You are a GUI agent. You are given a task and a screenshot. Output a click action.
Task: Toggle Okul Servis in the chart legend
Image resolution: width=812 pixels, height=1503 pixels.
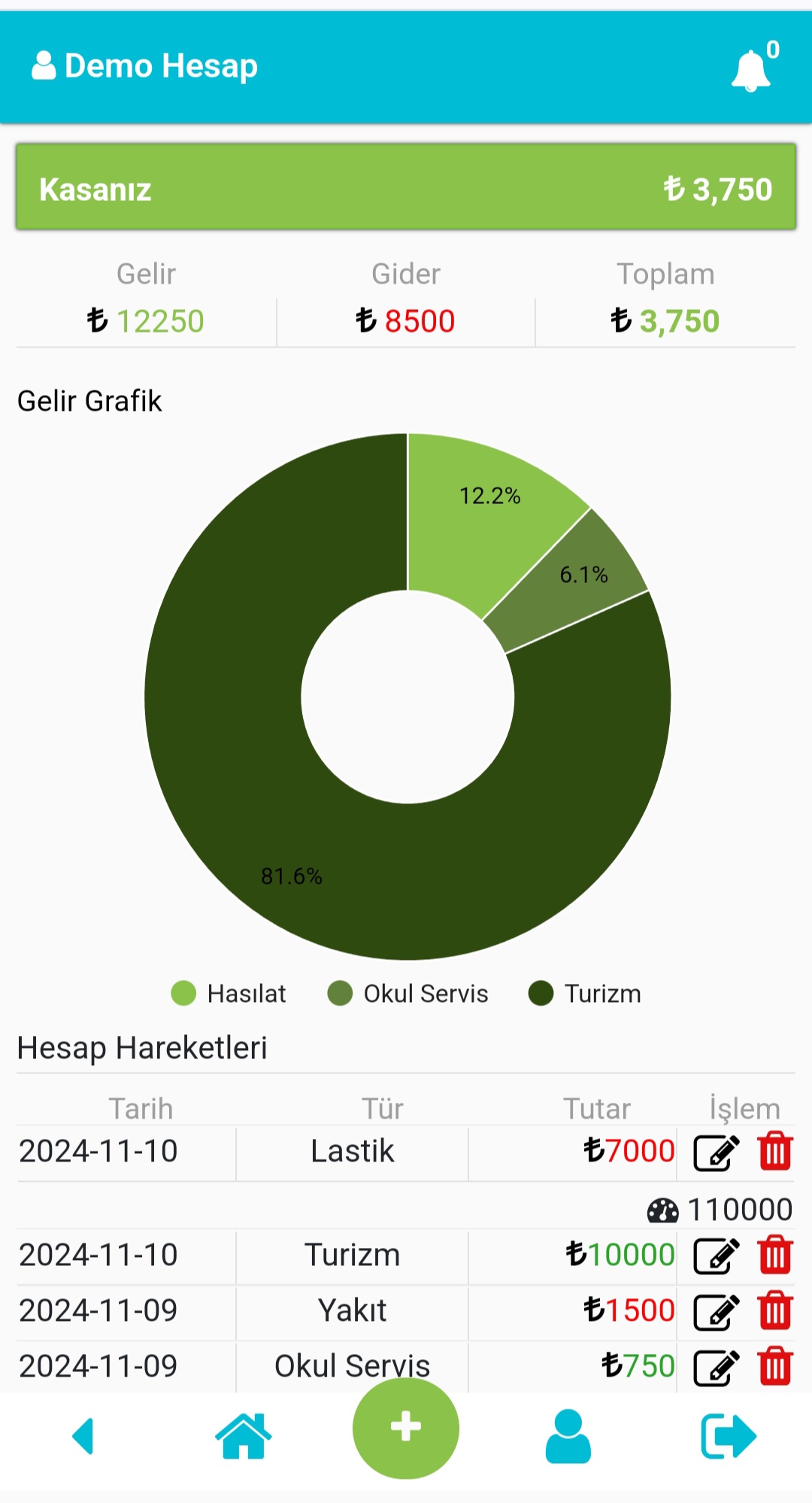(x=408, y=994)
